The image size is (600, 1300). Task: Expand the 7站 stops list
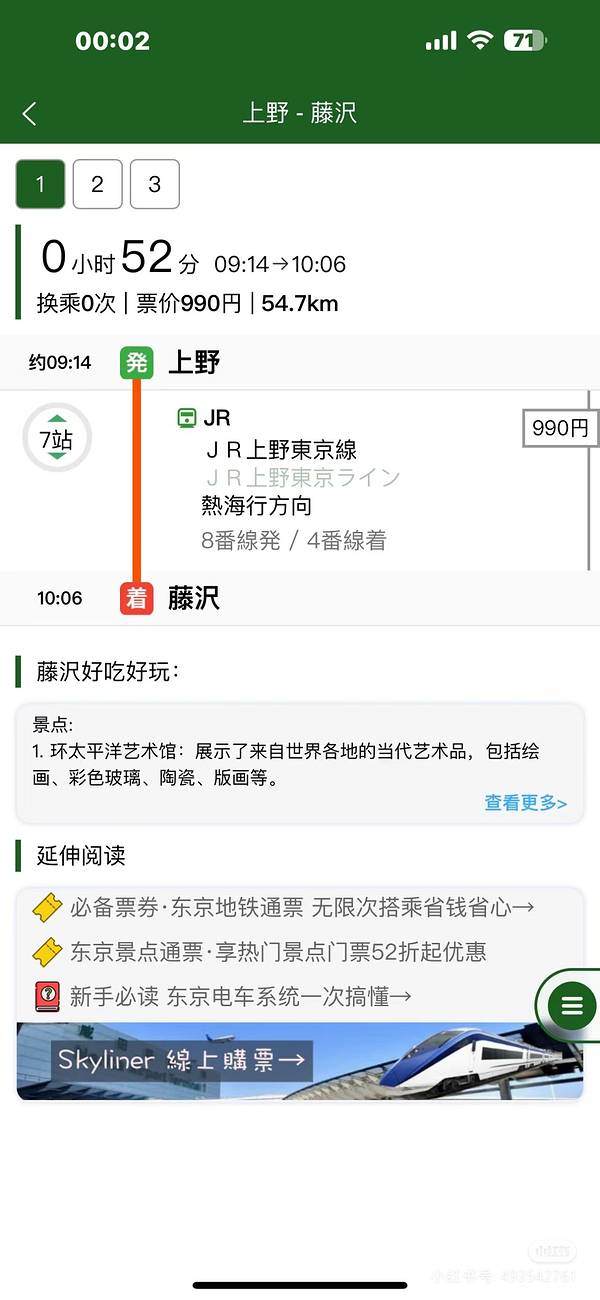pos(57,438)
